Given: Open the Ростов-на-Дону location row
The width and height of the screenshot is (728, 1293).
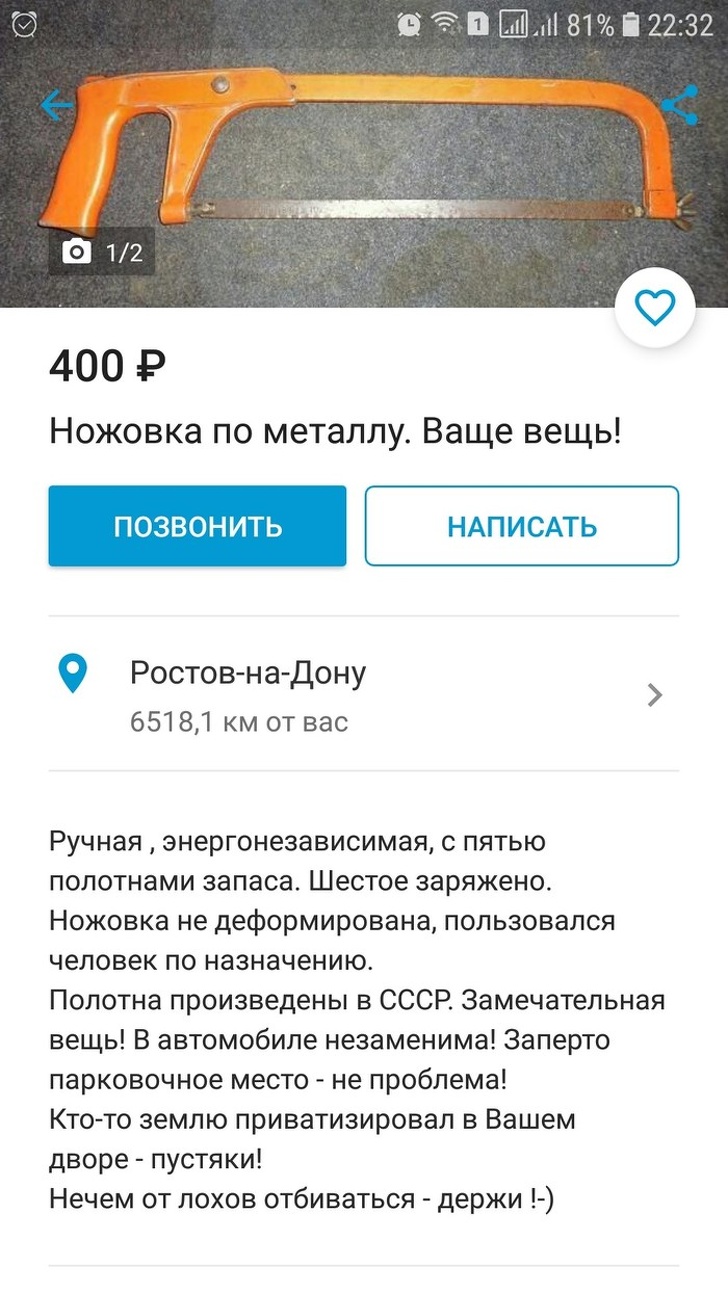Looking at the screenshot, I should click(x=363, y=694).
